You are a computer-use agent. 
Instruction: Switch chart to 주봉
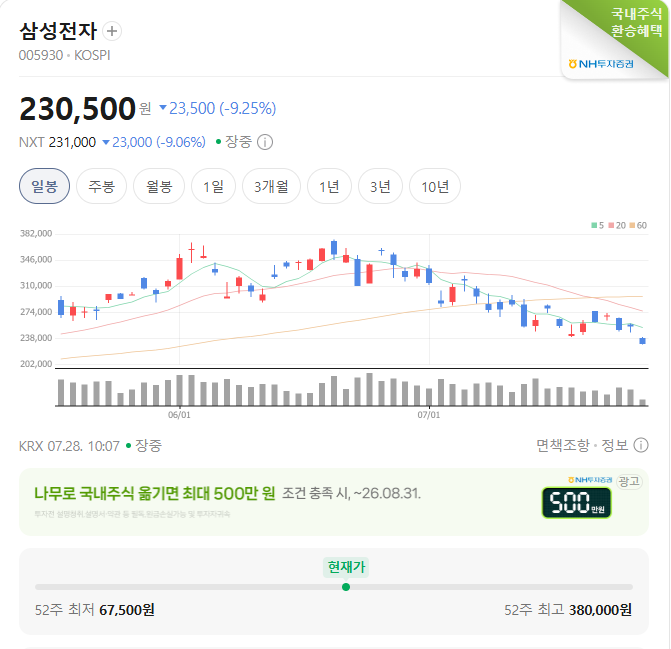pos(101,186)
